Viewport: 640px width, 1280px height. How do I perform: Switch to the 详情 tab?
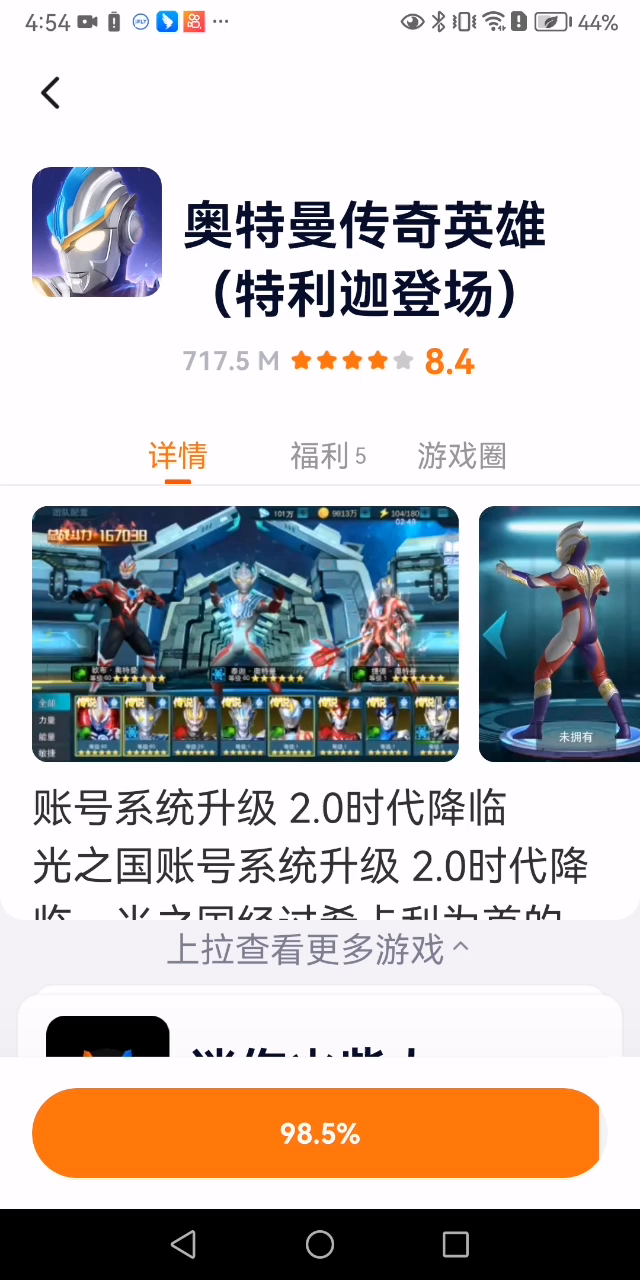(x=178, y=456)
